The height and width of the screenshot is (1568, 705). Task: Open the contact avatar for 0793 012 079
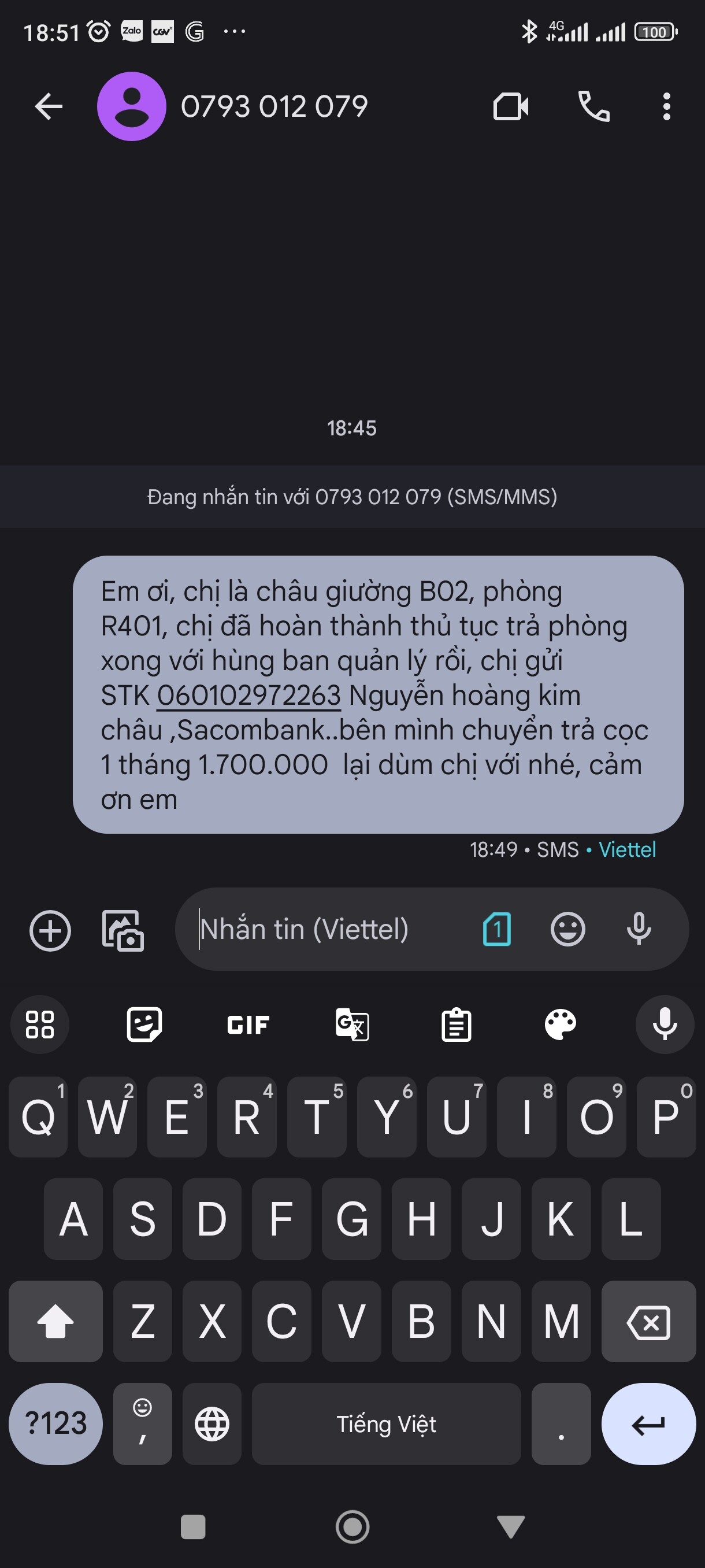pyautogui.click(x=131, y=106)
